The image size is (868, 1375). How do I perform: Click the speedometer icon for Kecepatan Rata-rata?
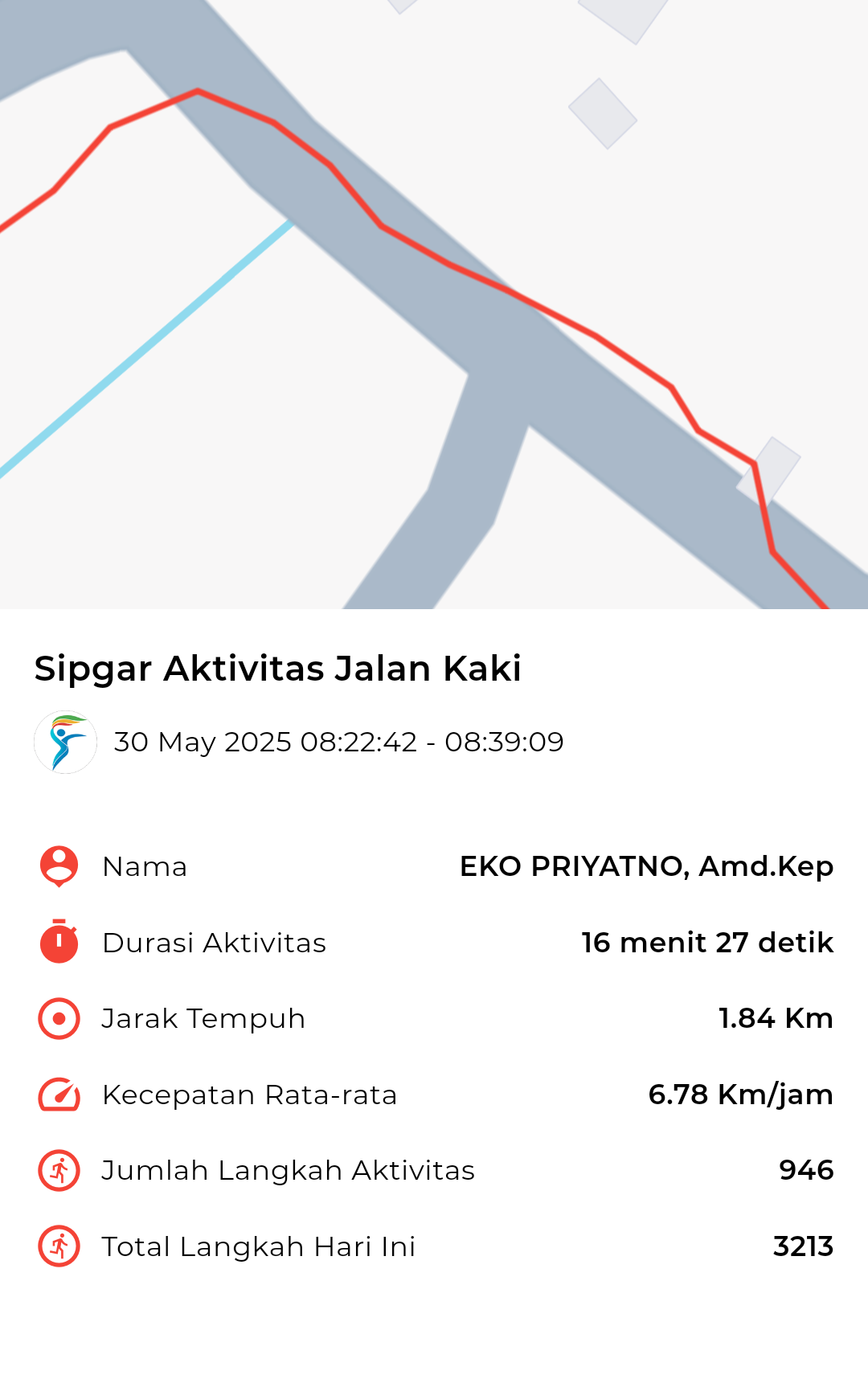click(57, 1094)
